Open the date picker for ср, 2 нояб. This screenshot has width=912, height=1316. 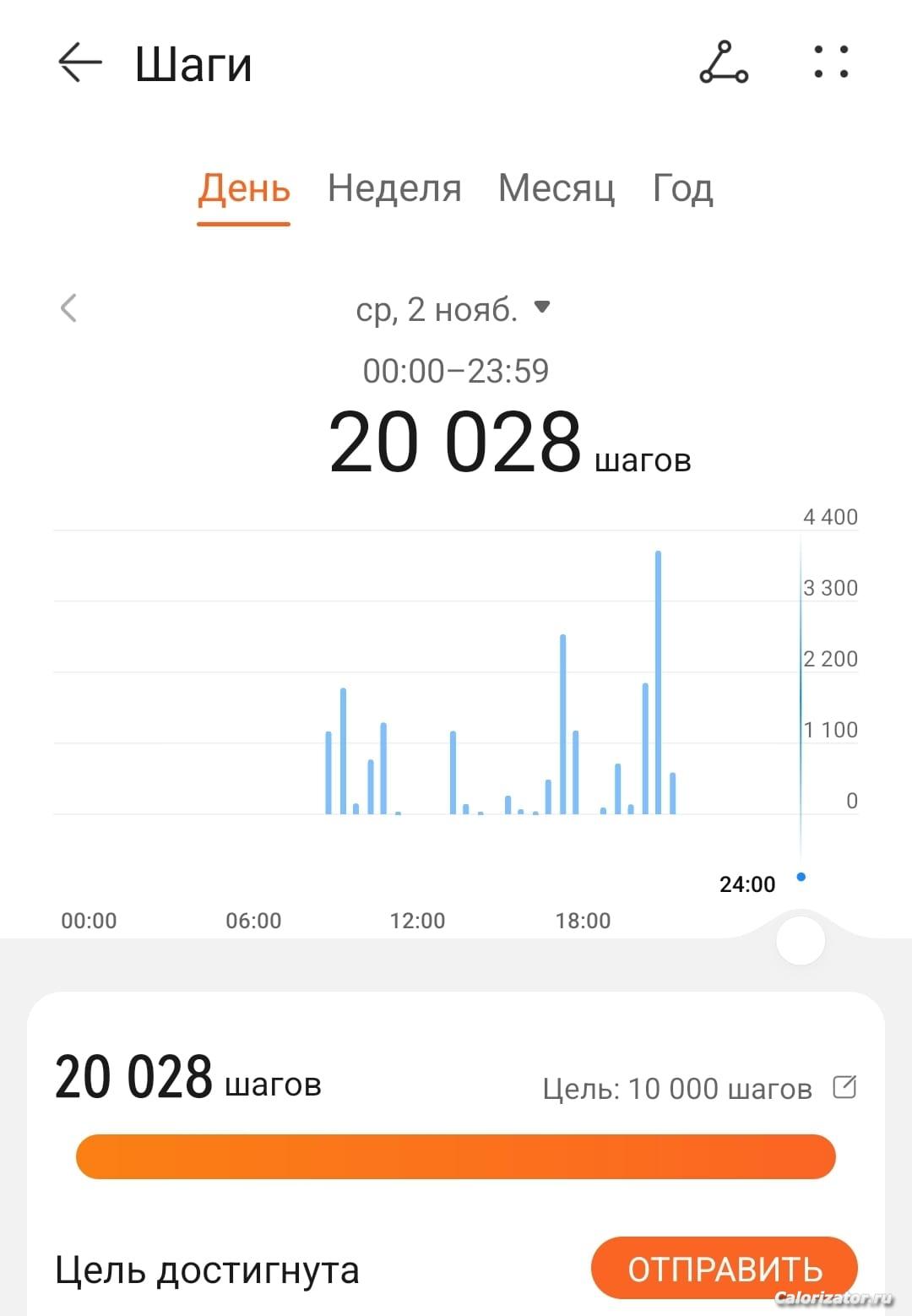(x=453, y=310)
